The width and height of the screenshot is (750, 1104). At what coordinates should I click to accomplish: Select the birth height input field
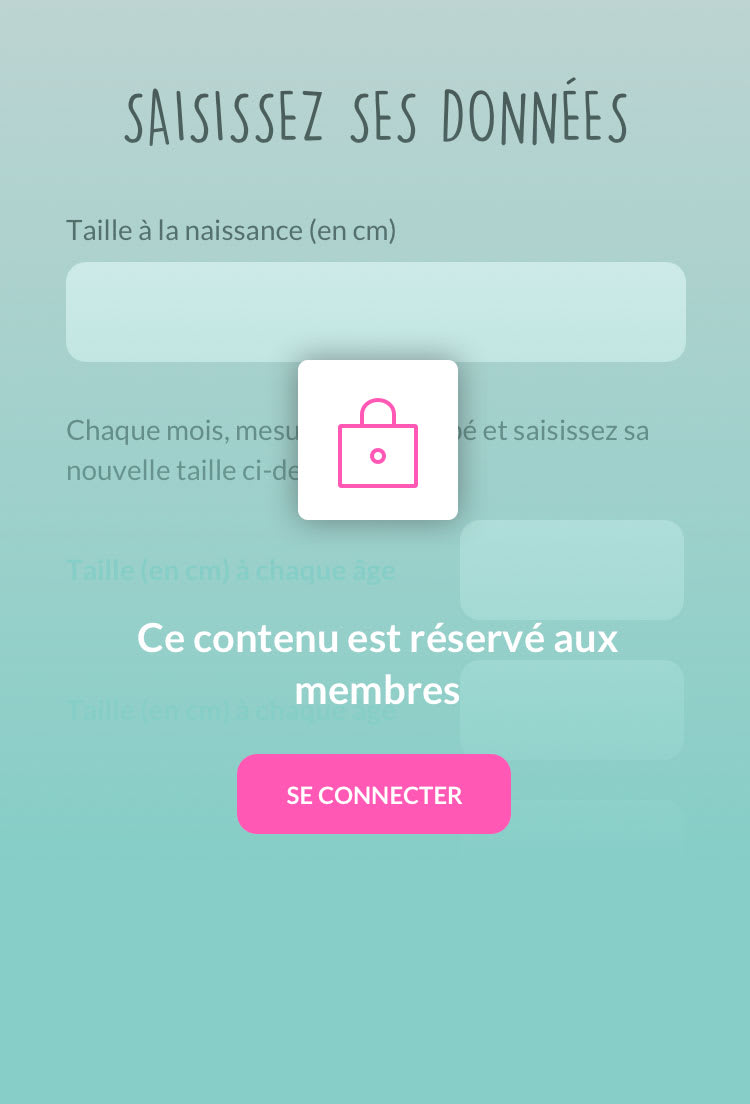tap(376, 312)
